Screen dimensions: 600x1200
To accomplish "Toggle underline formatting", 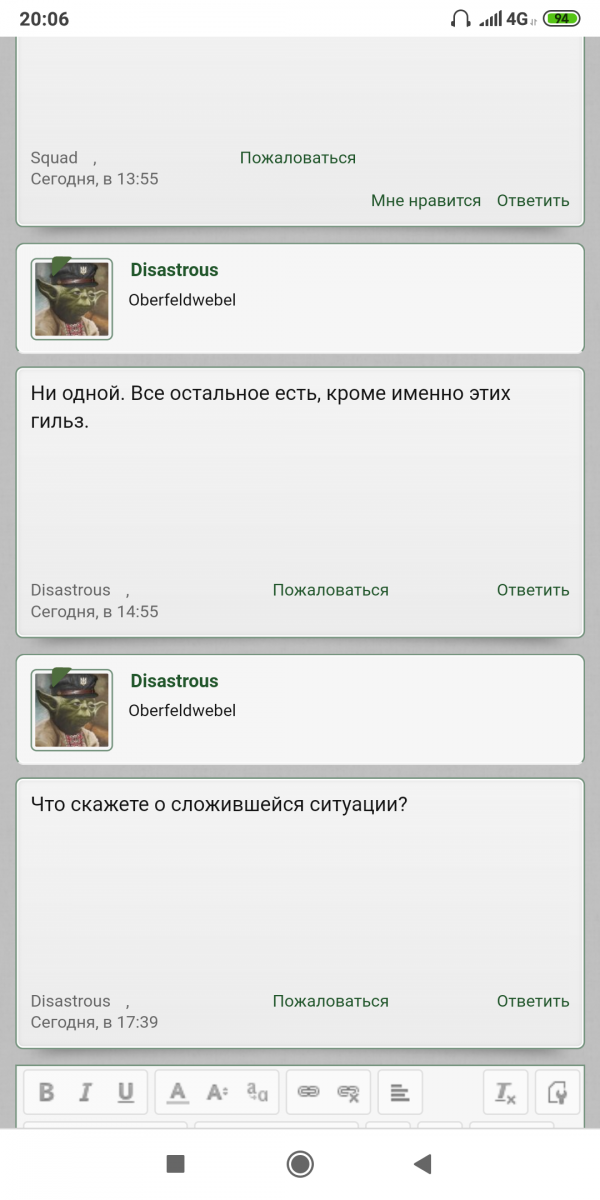I will tap(125, 1093).
